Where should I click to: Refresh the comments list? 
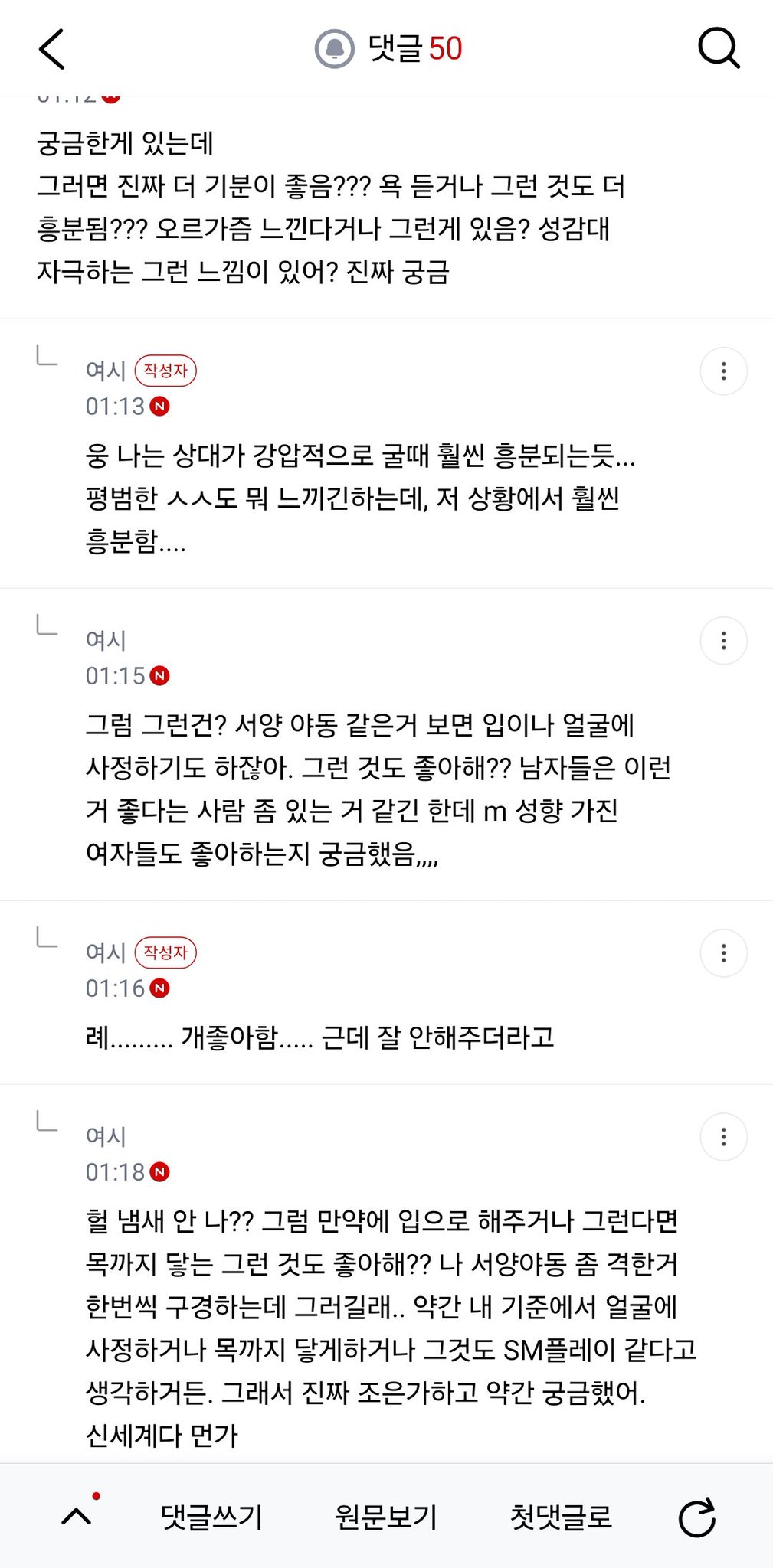tap(697, 1517)
